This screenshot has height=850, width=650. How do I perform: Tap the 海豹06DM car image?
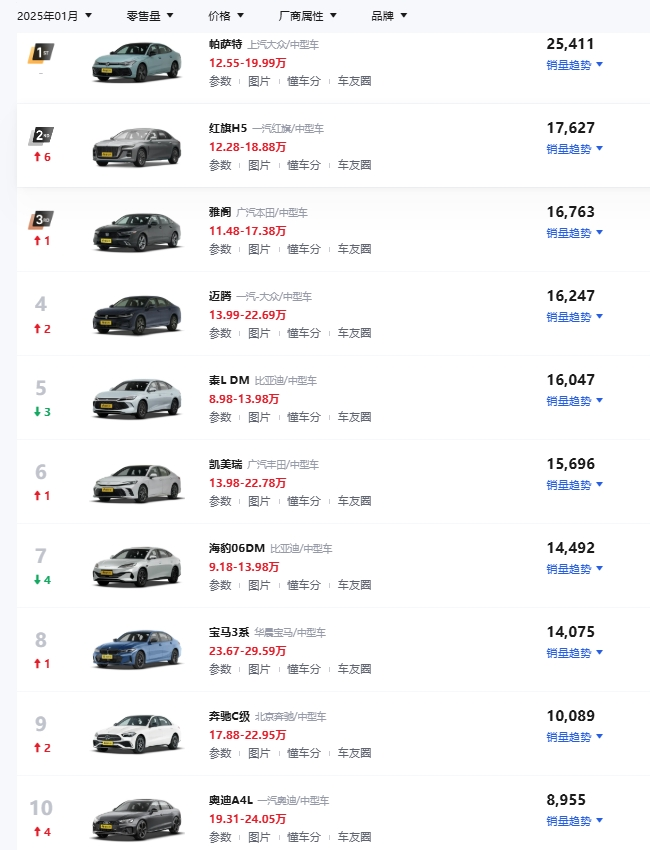pos(137,567)
